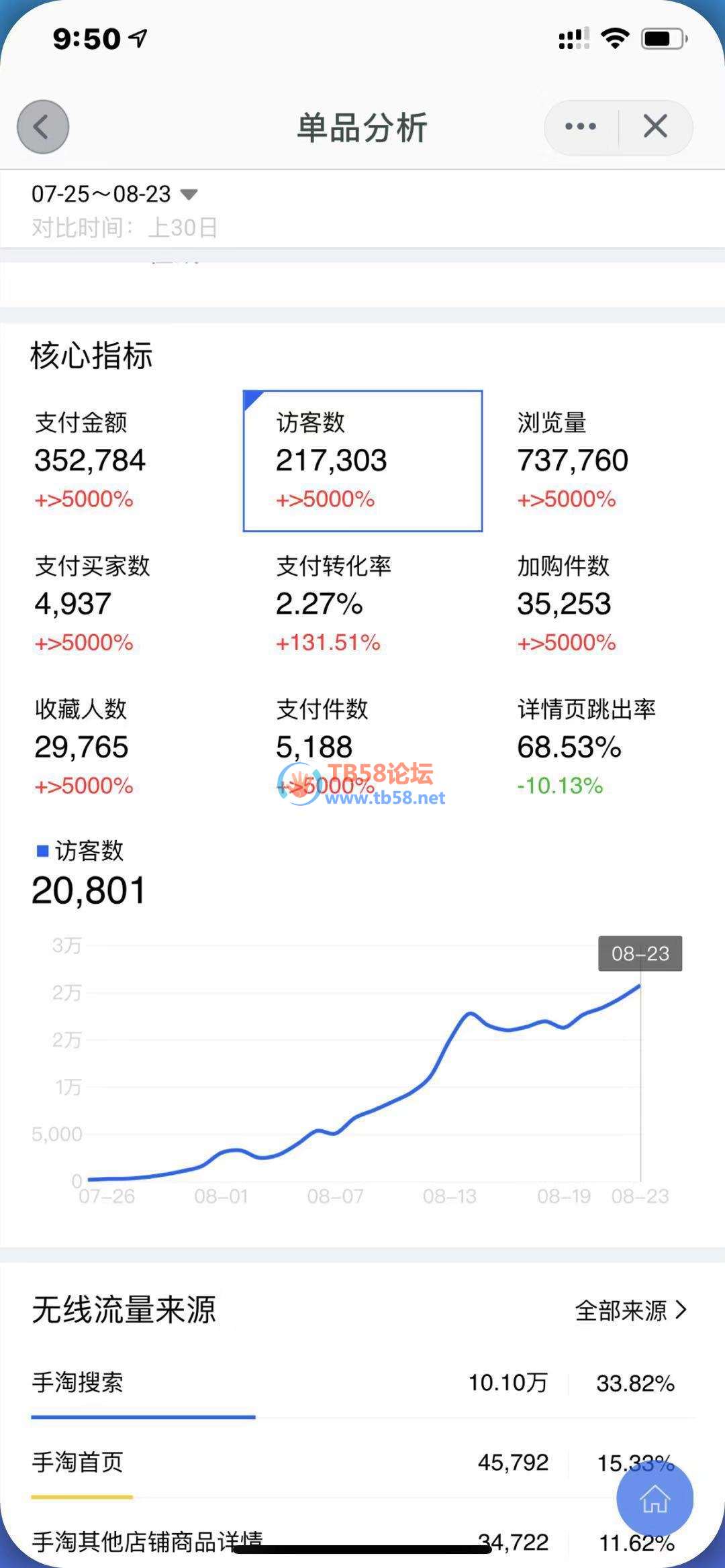Open the 手淘首页 traffic source row
The width and height of the screenshot is (725, 1568).
coord(322,1463)
